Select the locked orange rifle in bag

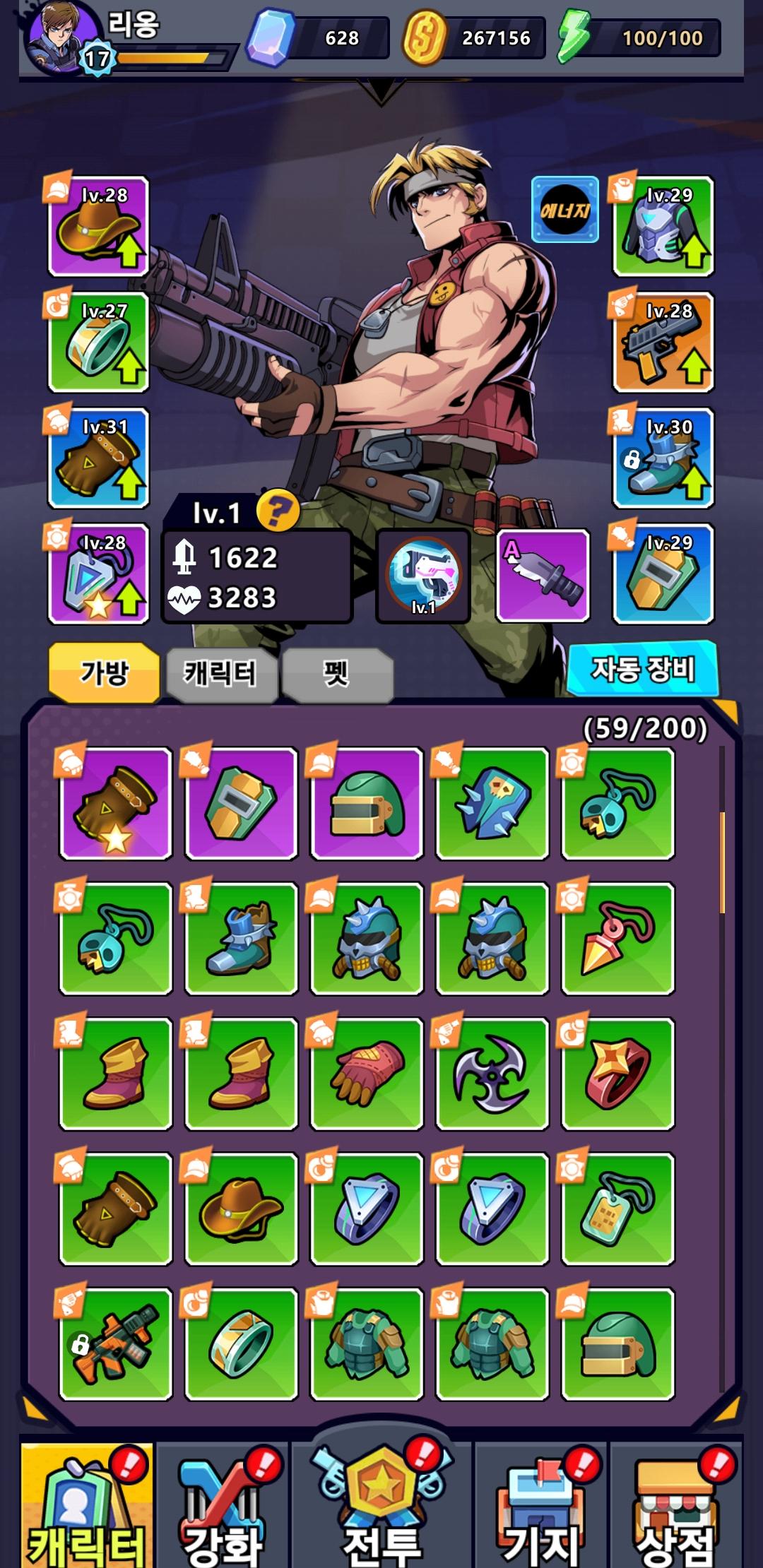tap(116, 1343)
